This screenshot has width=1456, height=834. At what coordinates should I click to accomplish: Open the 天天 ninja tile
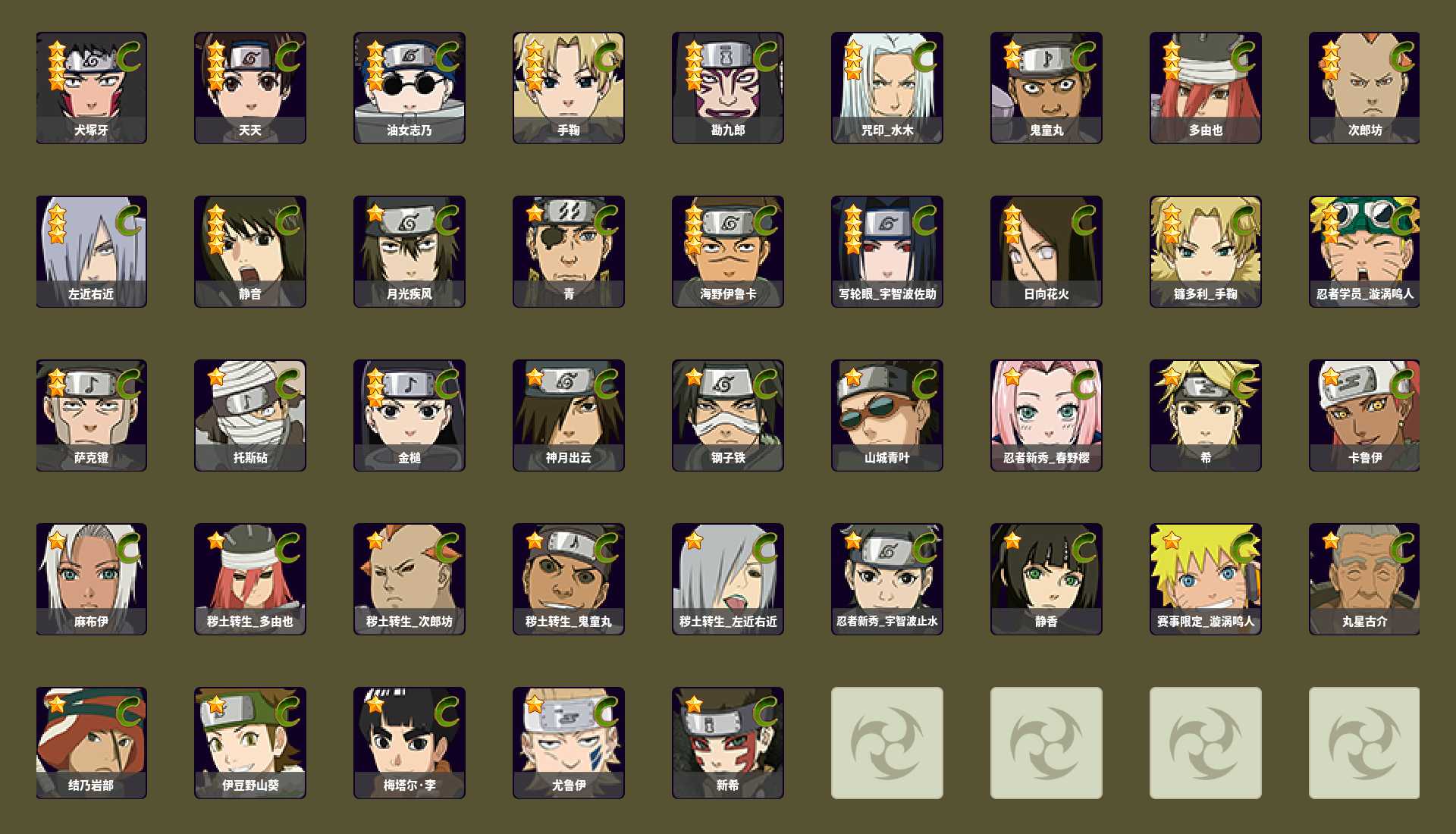(x=250, y=87)
